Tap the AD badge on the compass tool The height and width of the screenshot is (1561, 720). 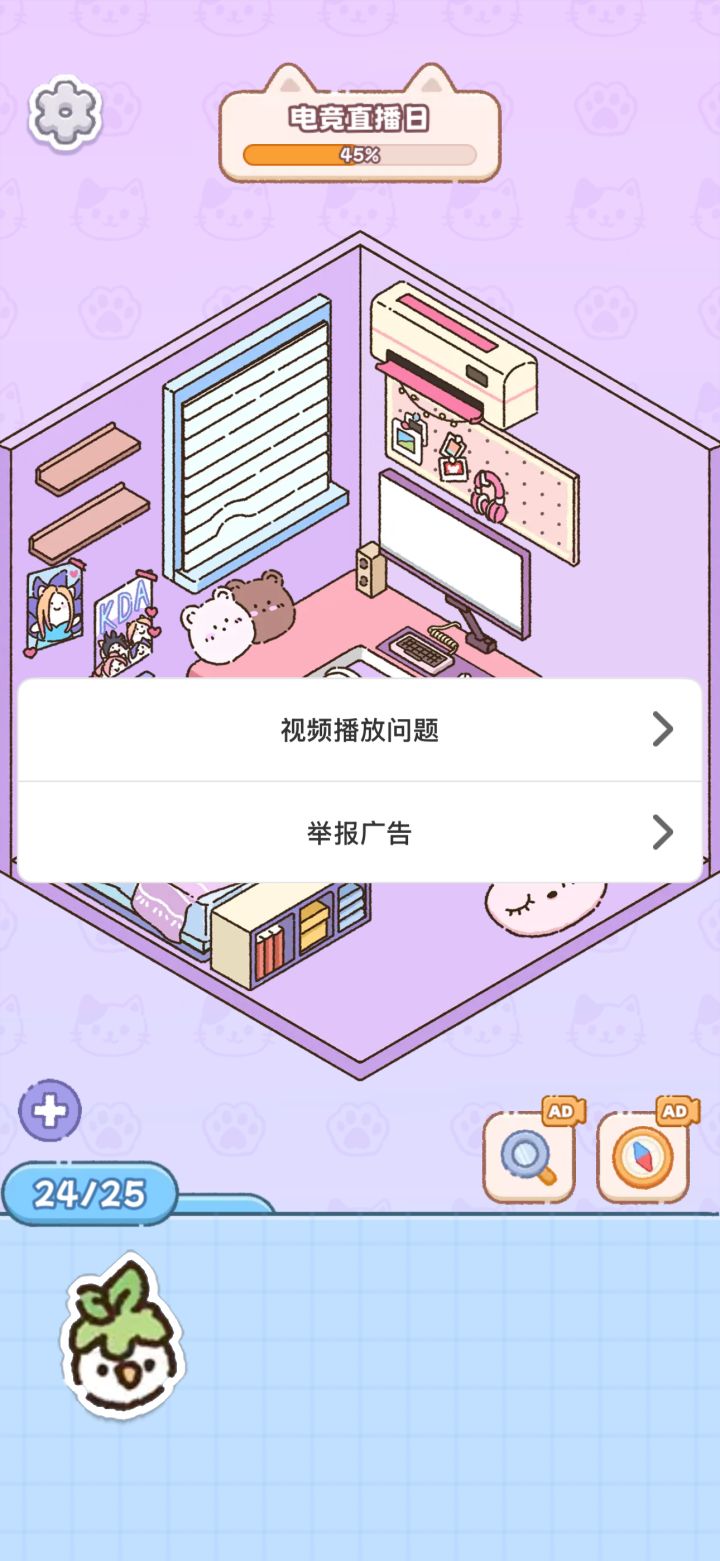pos(677,1110)
